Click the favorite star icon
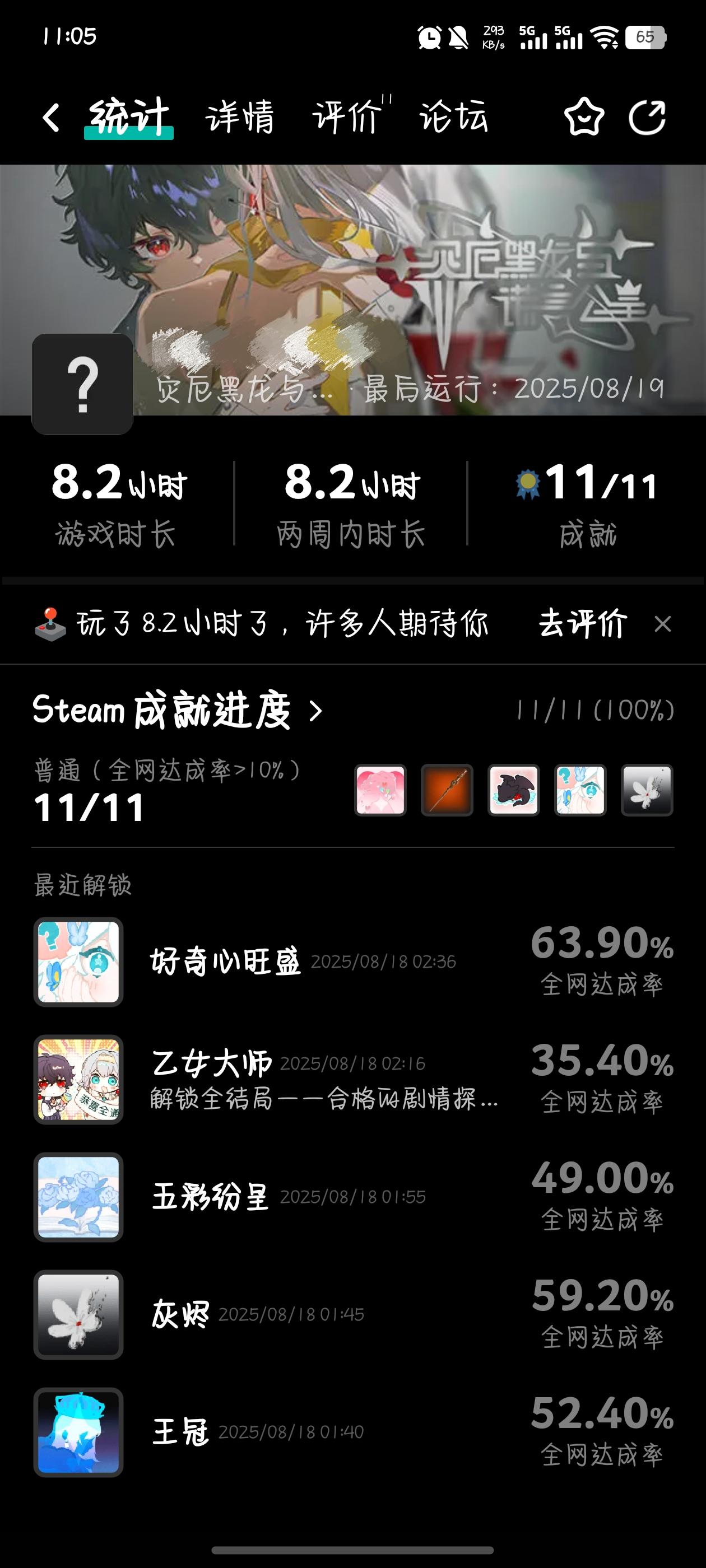Viewport: 706px width, 1568px height. tap(582, 118)
